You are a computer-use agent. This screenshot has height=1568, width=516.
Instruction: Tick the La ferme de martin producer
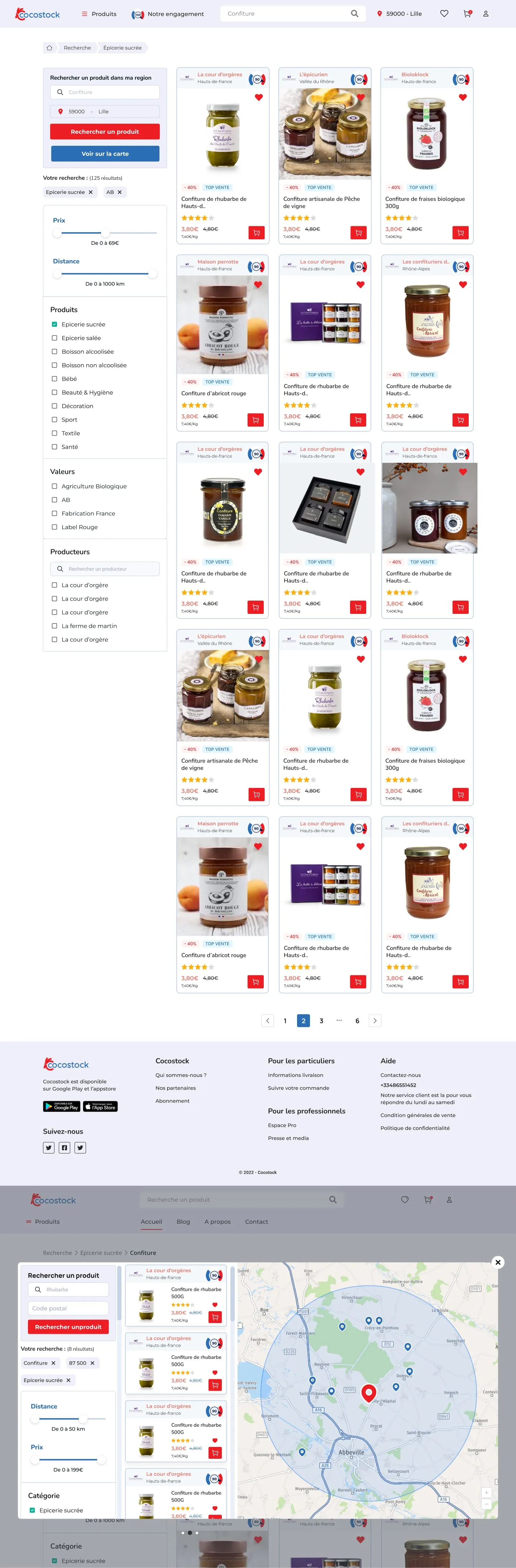[55, 626]
